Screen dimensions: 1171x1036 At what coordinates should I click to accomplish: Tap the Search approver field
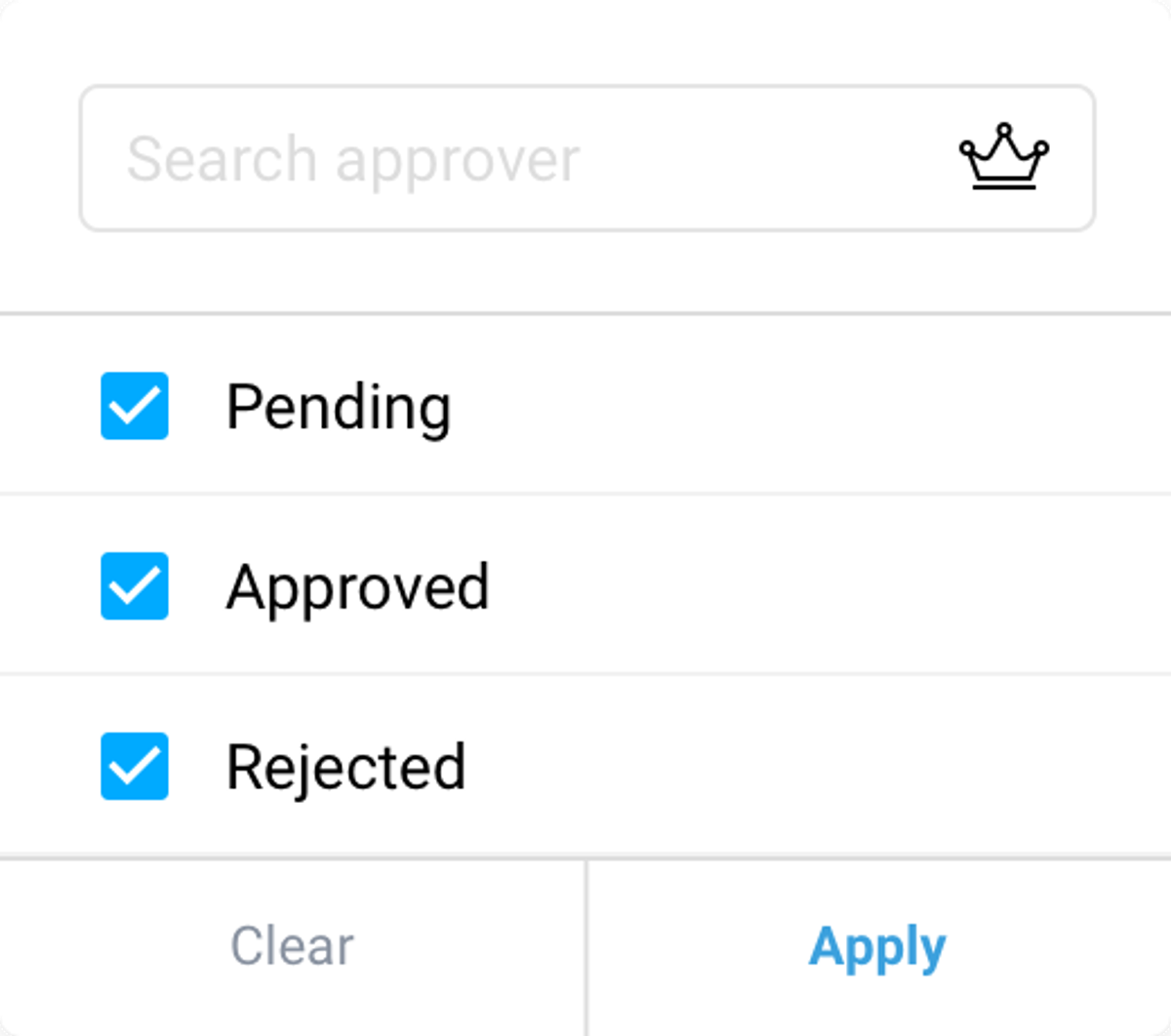tap(507, 159)
